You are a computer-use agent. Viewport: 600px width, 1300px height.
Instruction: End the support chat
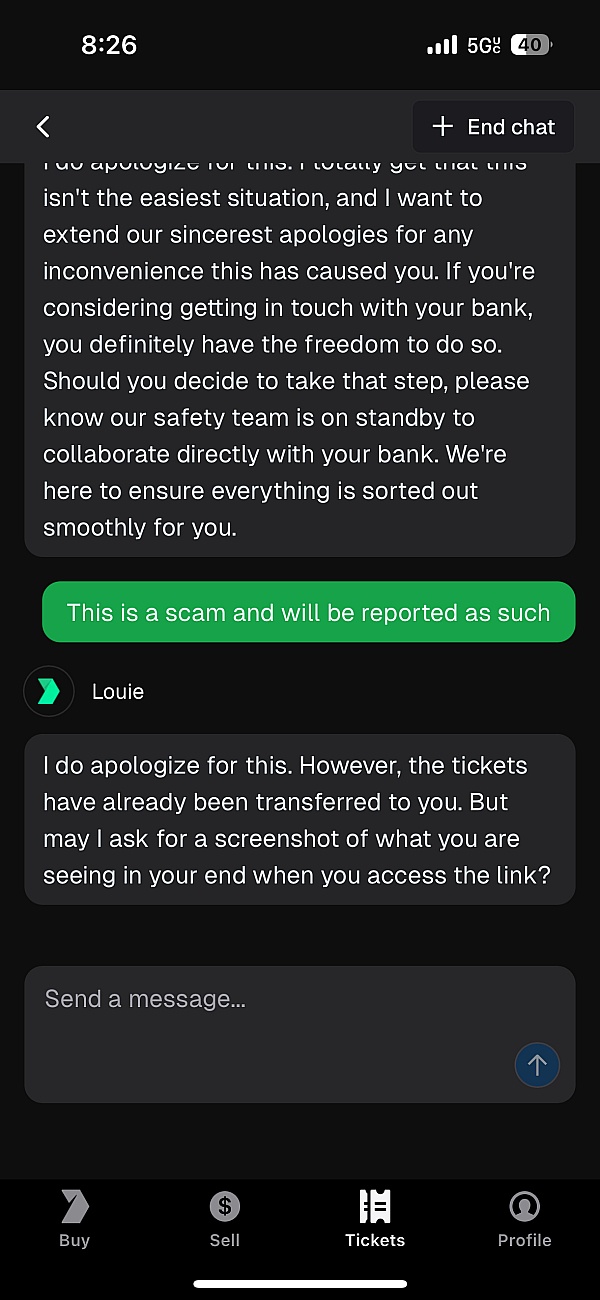pos(493,127)
